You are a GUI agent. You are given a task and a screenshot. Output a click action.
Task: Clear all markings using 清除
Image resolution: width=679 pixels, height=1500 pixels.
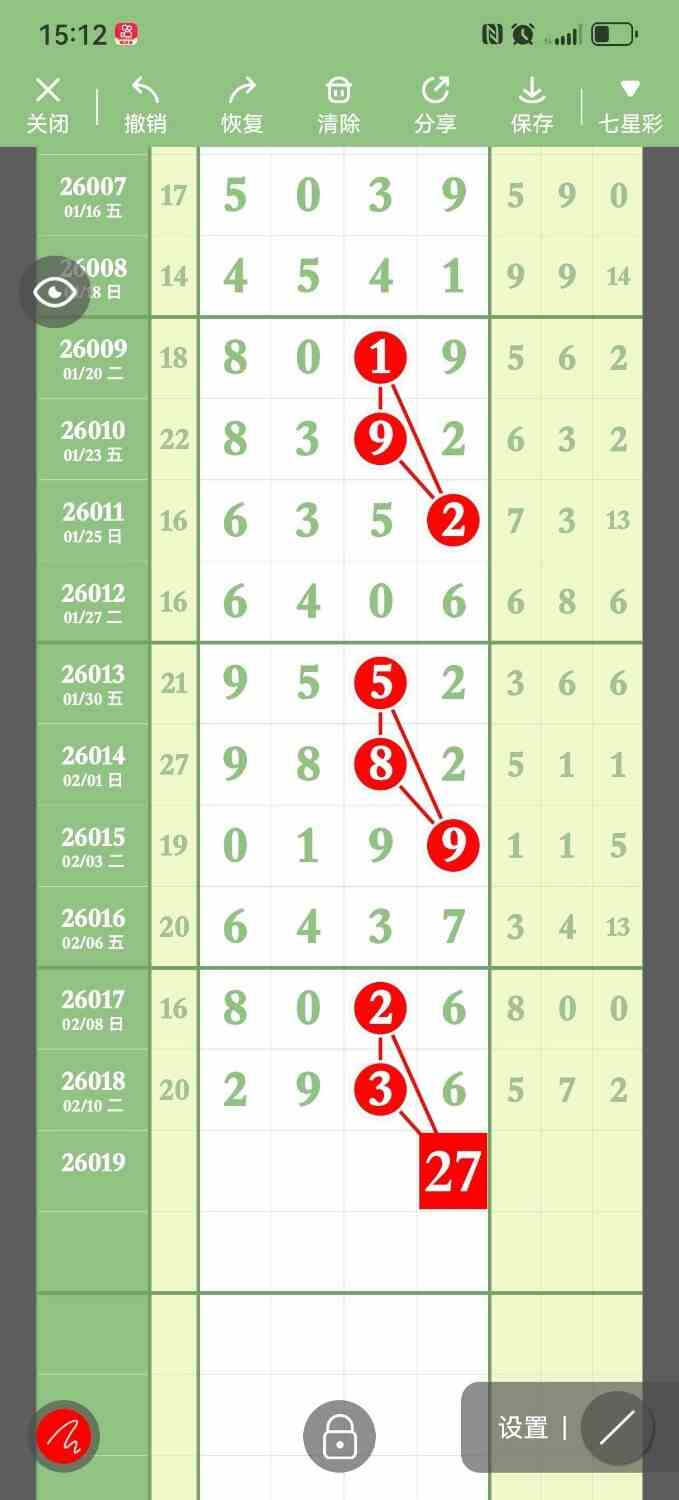coord(339,106)
